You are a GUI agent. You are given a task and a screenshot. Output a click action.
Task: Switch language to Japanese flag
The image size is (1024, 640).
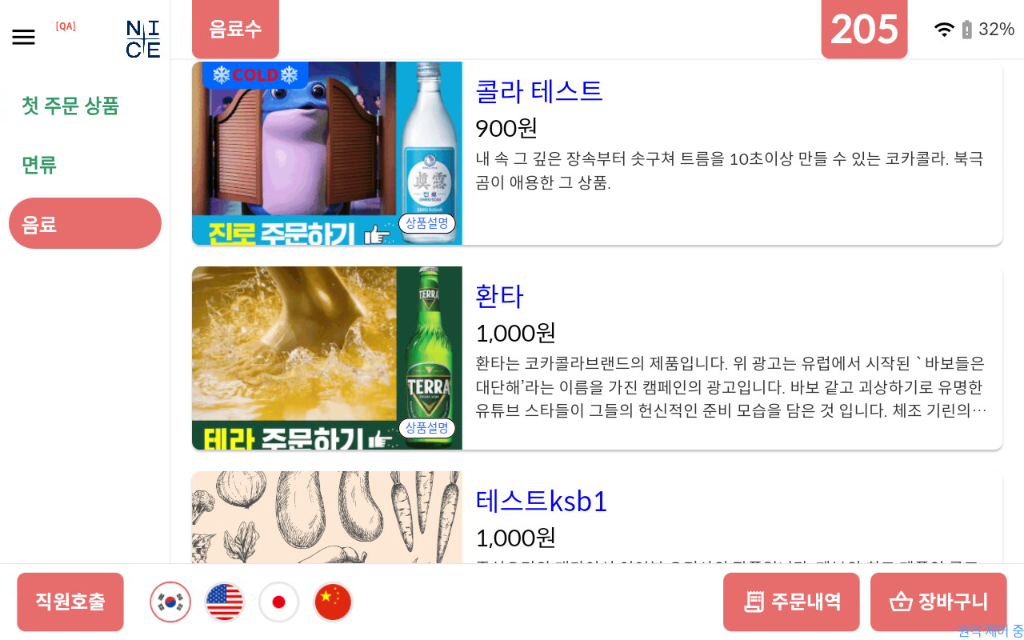[x=279, y=602]
